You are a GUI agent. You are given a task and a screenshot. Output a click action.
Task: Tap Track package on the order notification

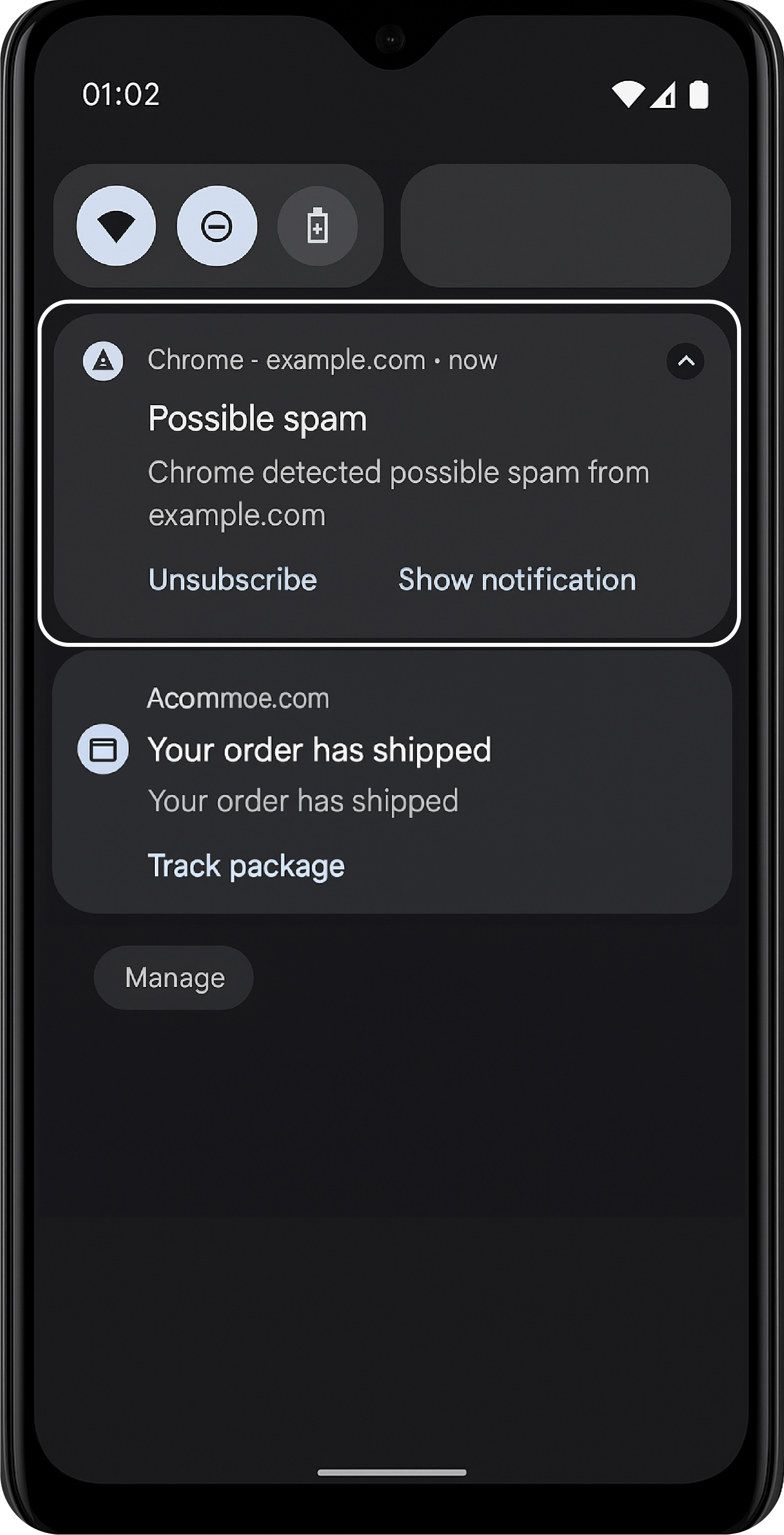[246, 866]
